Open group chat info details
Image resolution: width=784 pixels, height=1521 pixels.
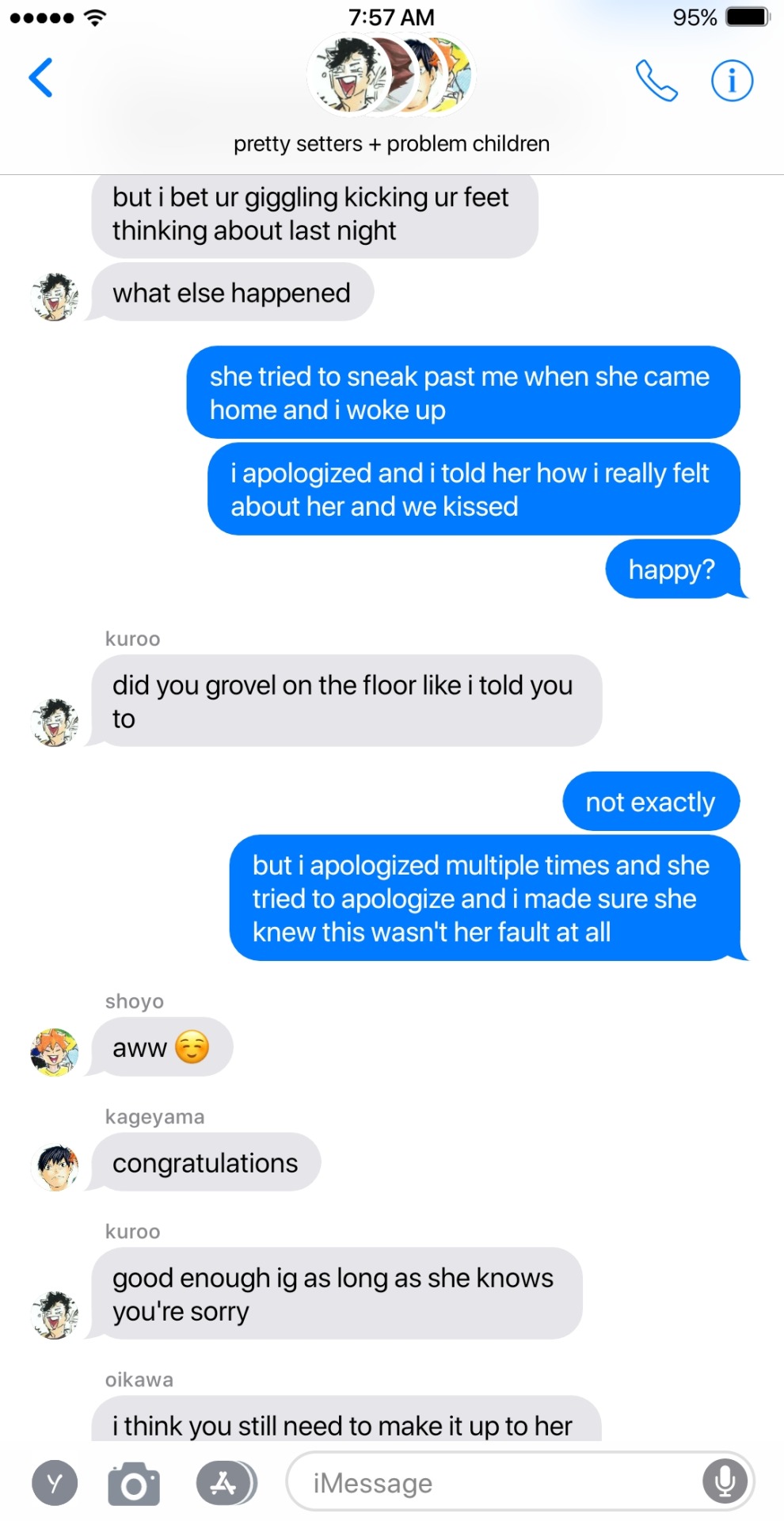tap(732, 80)
